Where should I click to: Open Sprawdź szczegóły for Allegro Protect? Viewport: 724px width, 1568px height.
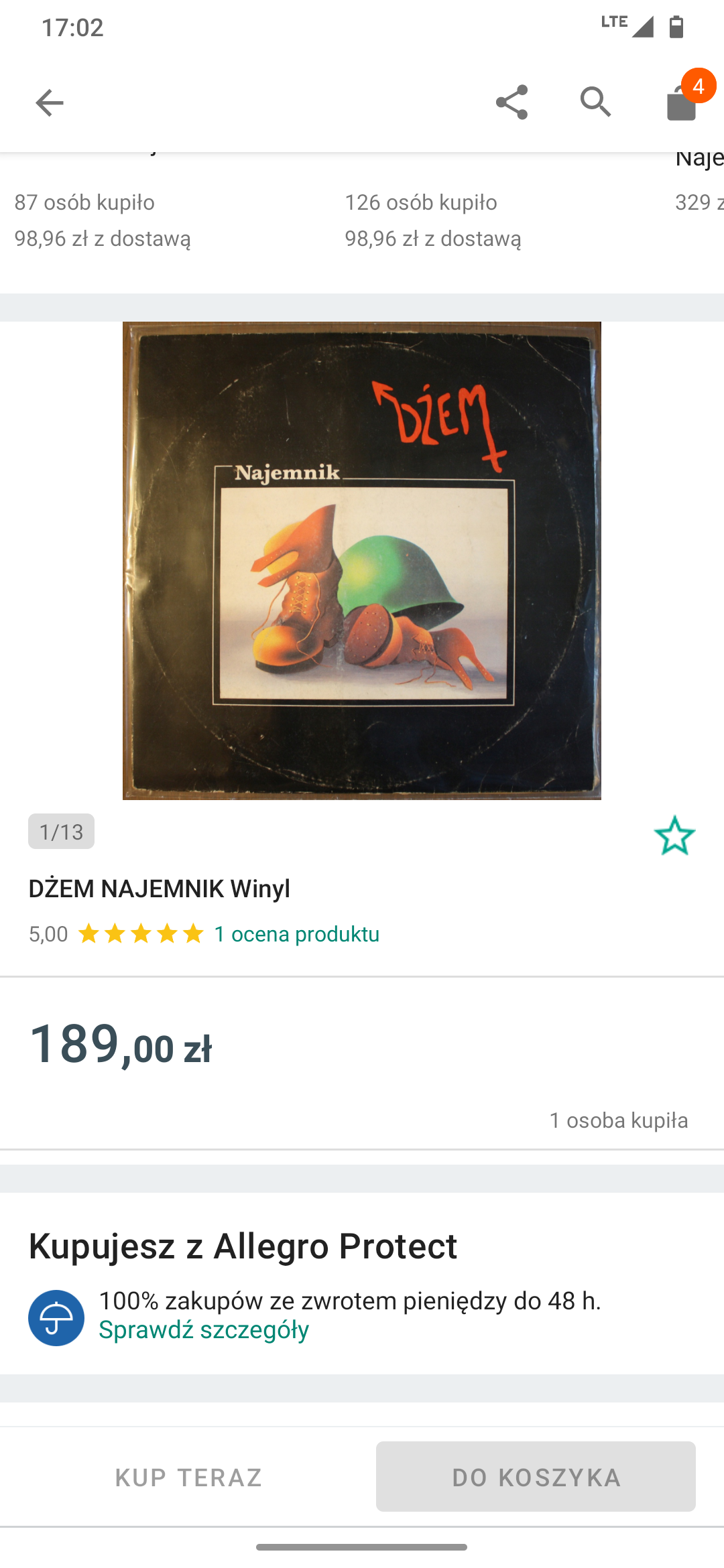(x=204, y=1329)
